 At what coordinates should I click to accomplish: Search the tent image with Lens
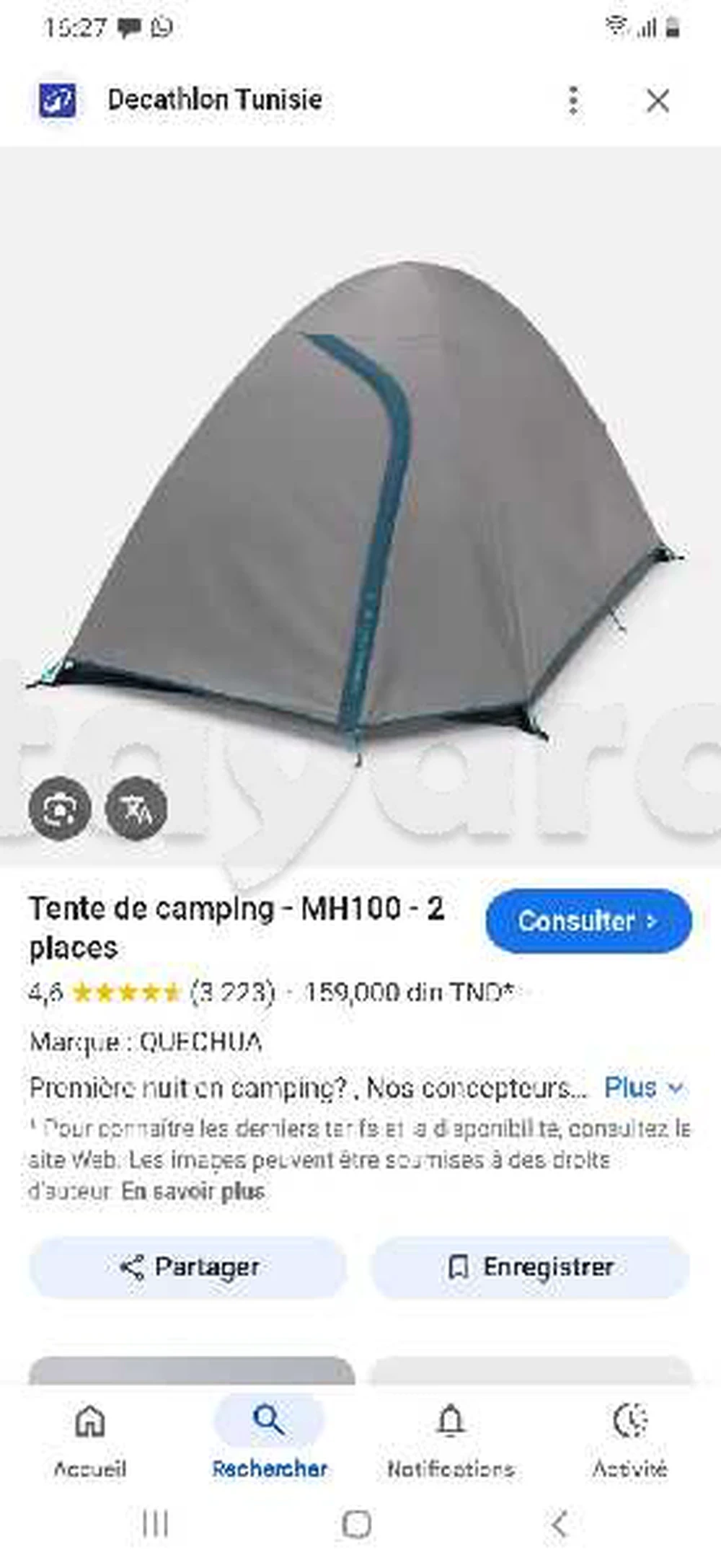(60, 809)
